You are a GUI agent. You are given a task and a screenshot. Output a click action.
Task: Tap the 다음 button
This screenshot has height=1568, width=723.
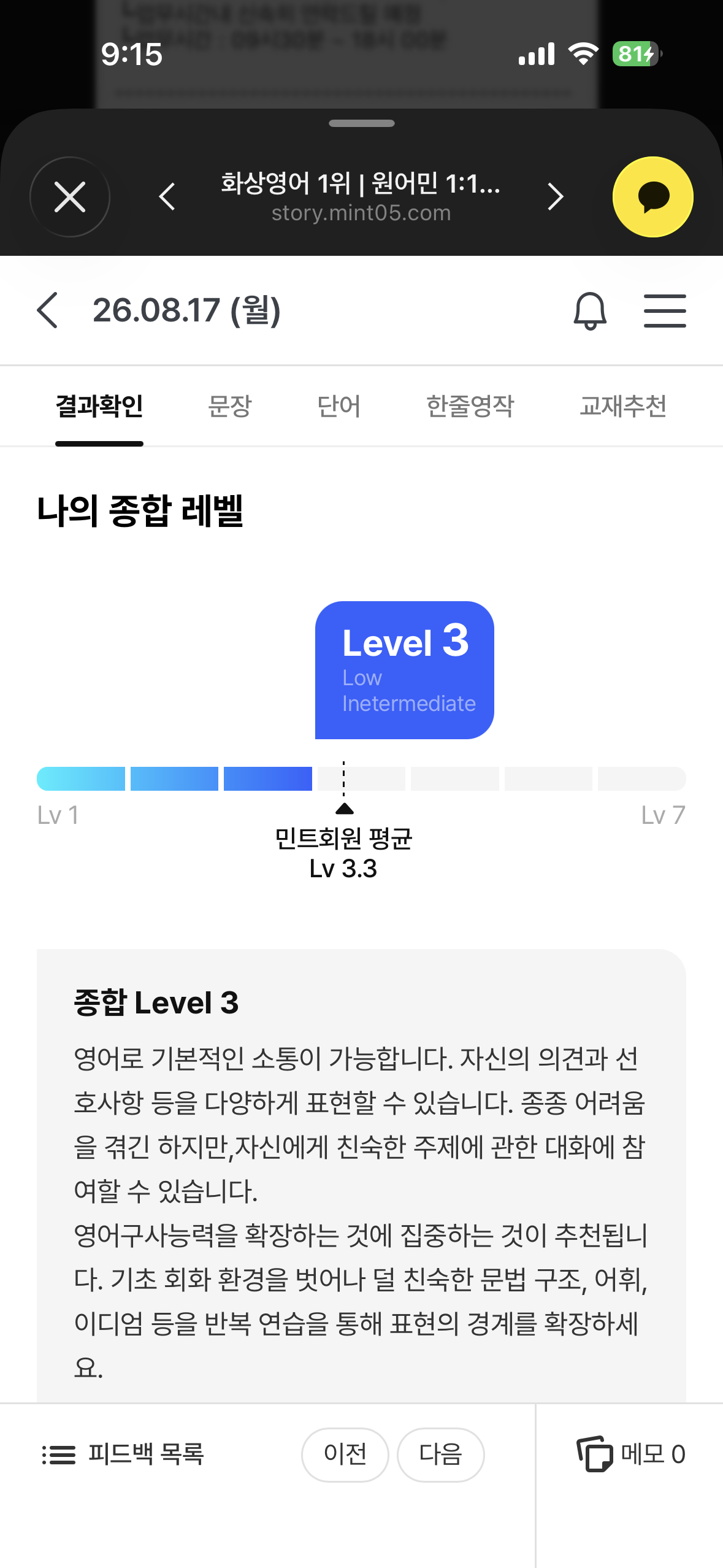point(441,1455)
